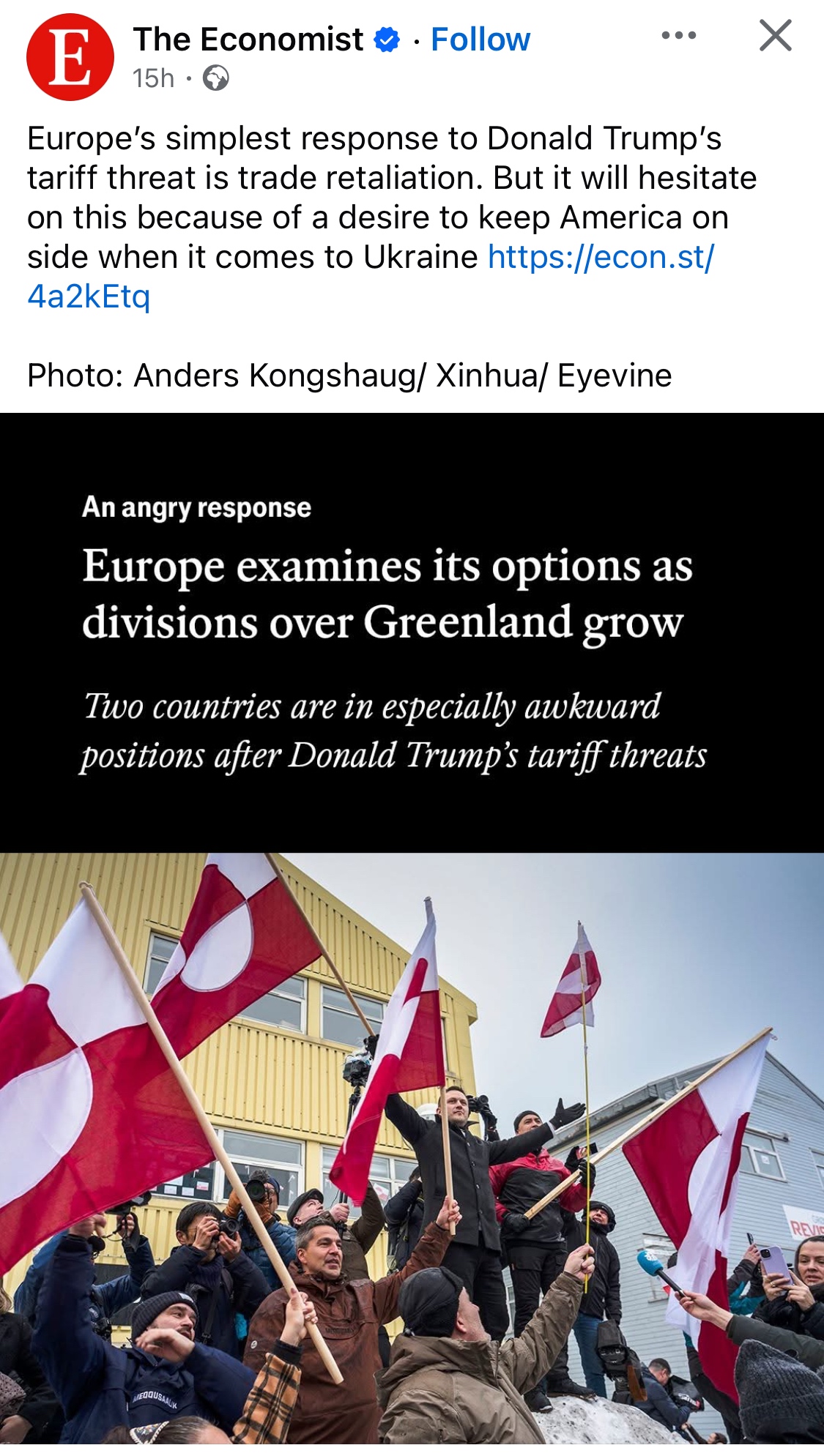Viewport: 824px width, 1456px height.
Task: Follow The Economist page
Action: pos(480,40)
